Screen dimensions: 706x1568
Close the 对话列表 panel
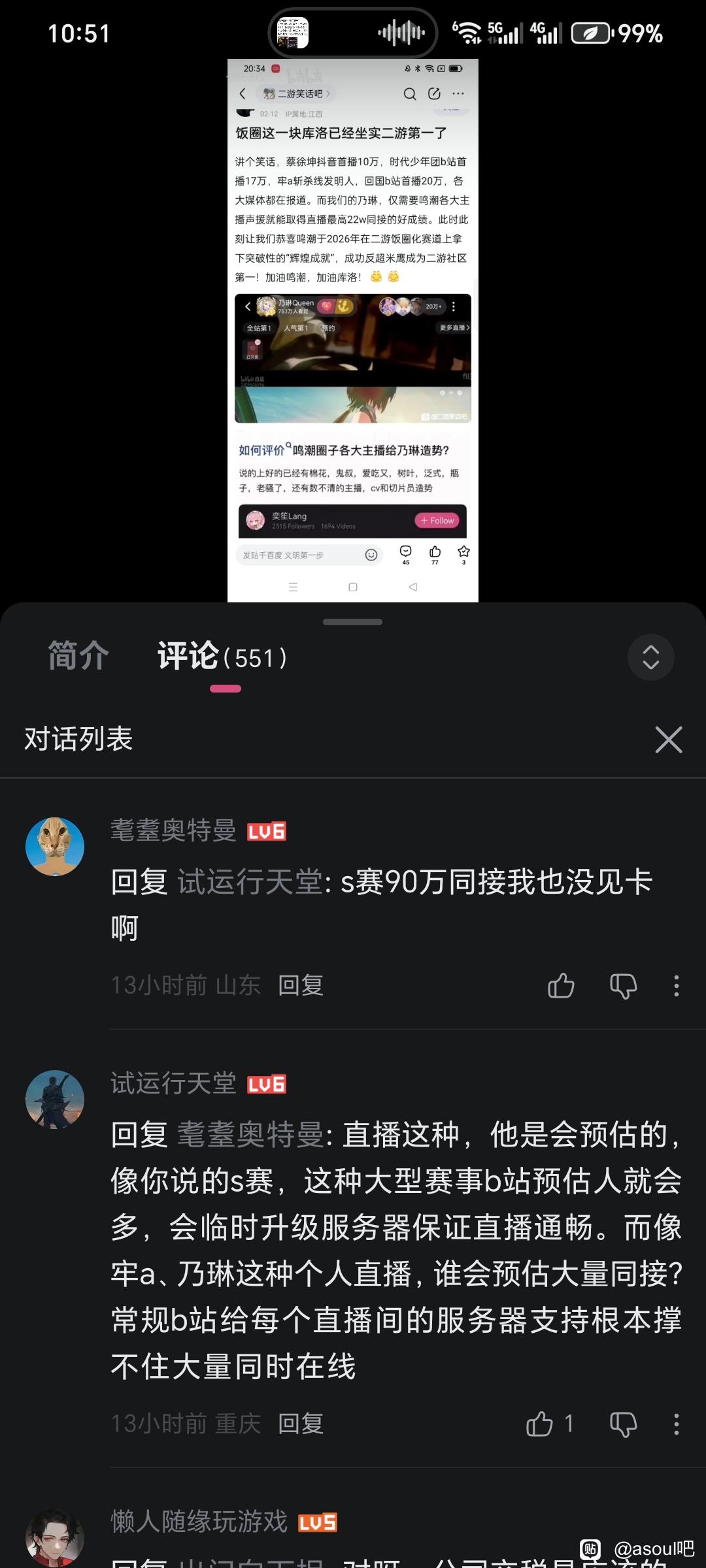coord(668,740)
